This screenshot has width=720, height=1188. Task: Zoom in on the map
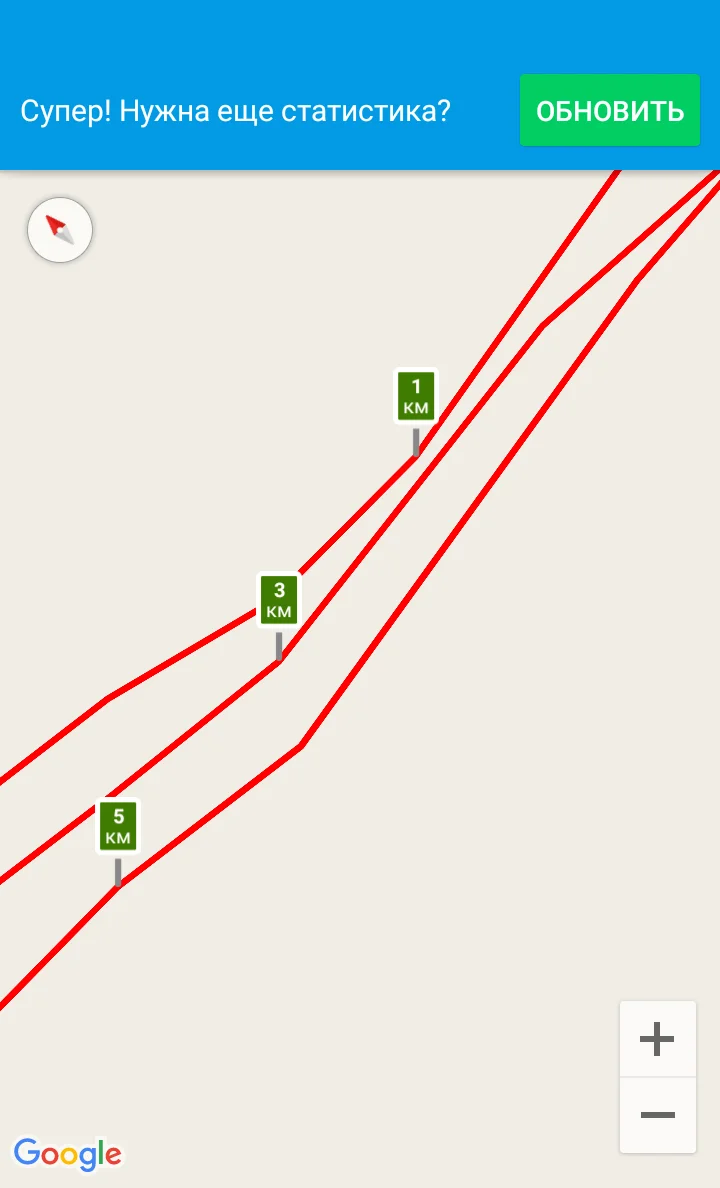pos(657,1040)
